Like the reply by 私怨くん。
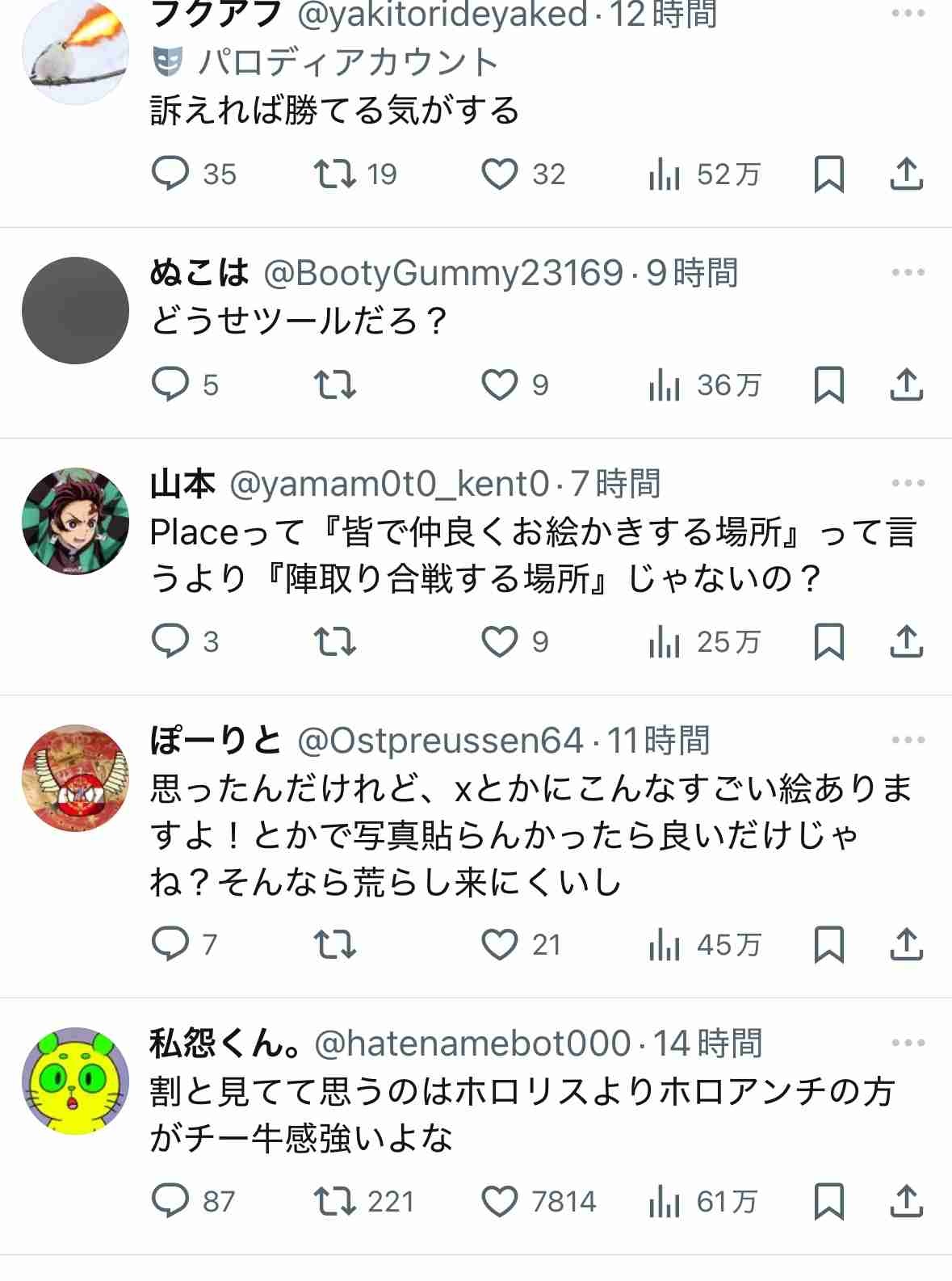The image size is (952, 1281). point(499,1201)
